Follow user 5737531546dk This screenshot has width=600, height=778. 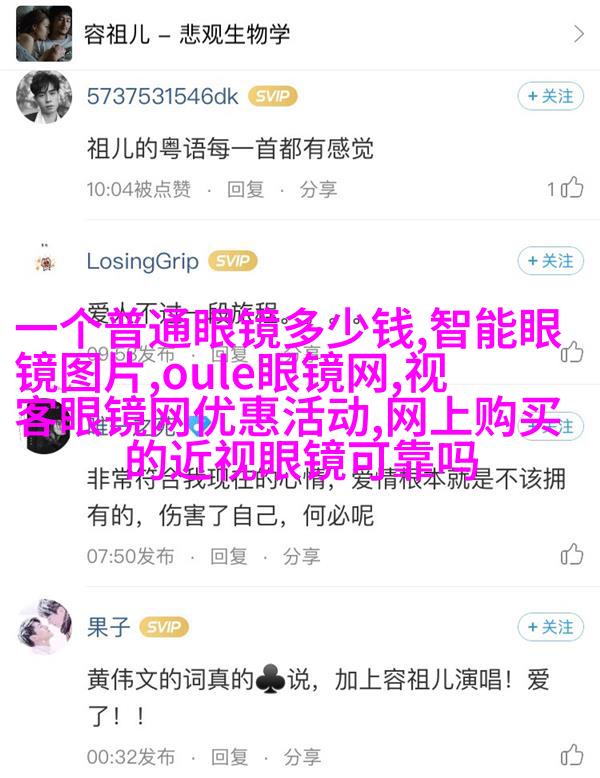pyautogui.click(x=549, y=96)
